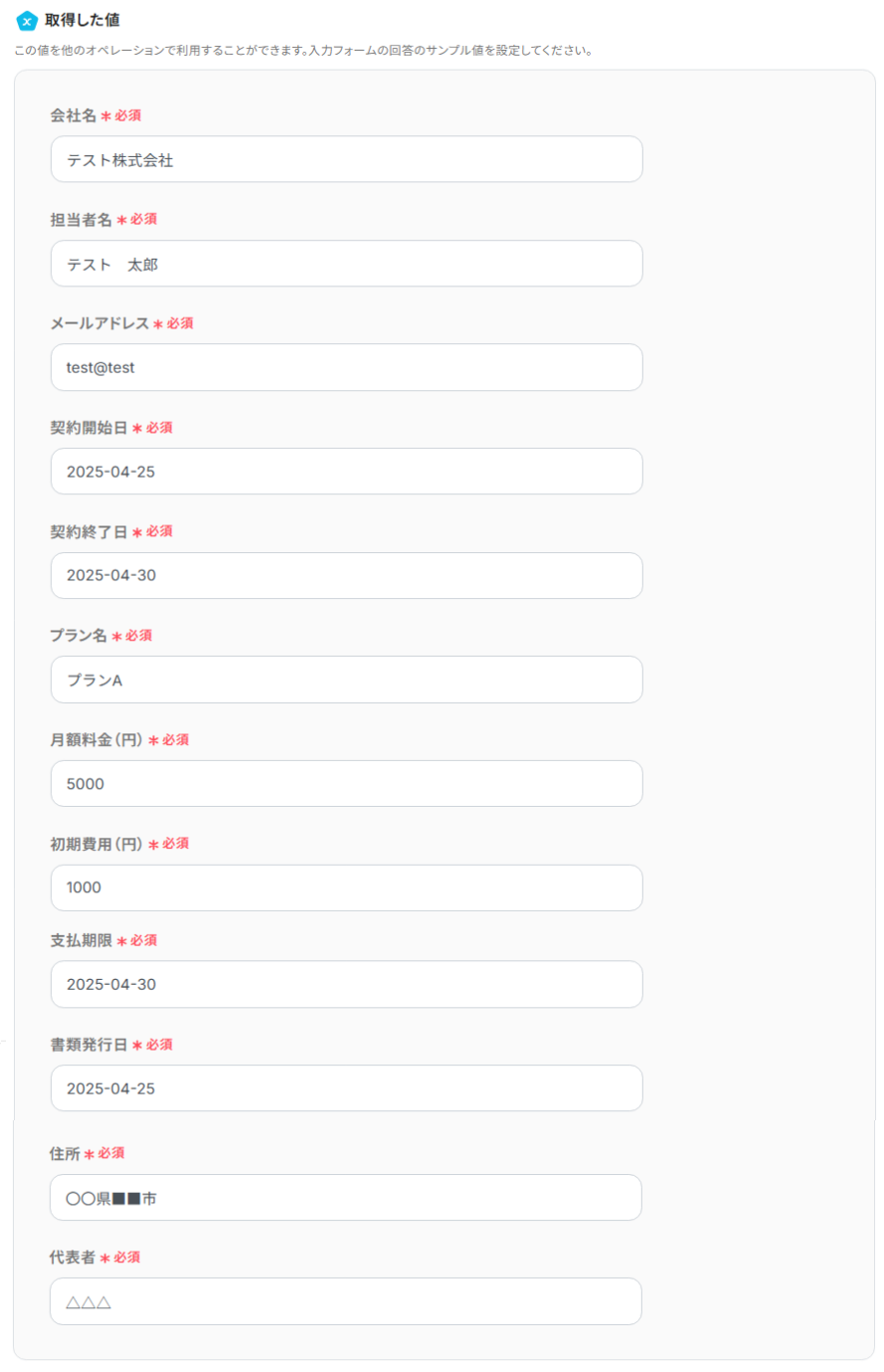884x1372 pixels.
Task: Tap the 契約終了日 date field
Action: click(346, 575)
